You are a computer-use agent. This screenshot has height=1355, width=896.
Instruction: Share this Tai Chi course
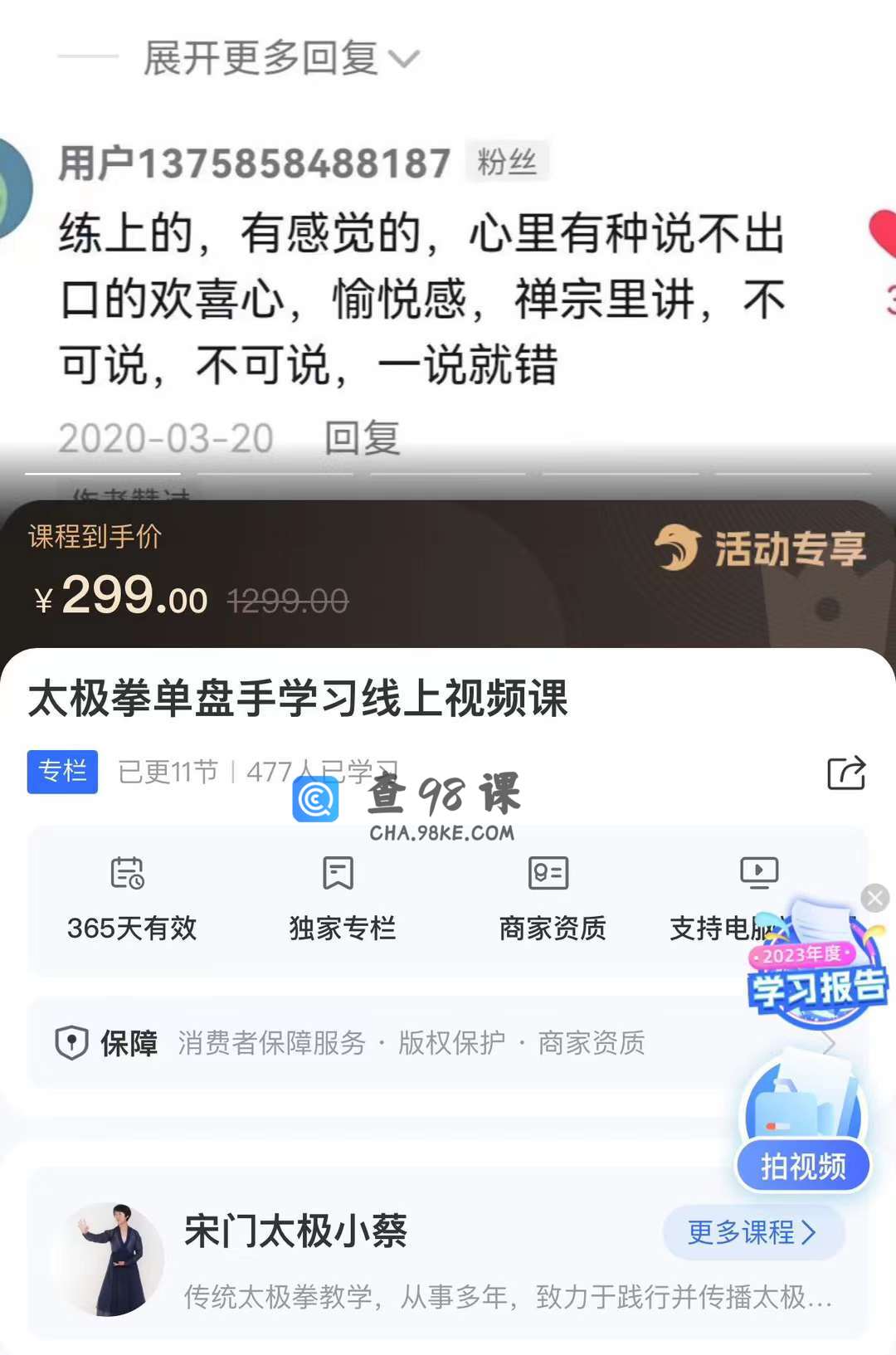coord(846,773)
